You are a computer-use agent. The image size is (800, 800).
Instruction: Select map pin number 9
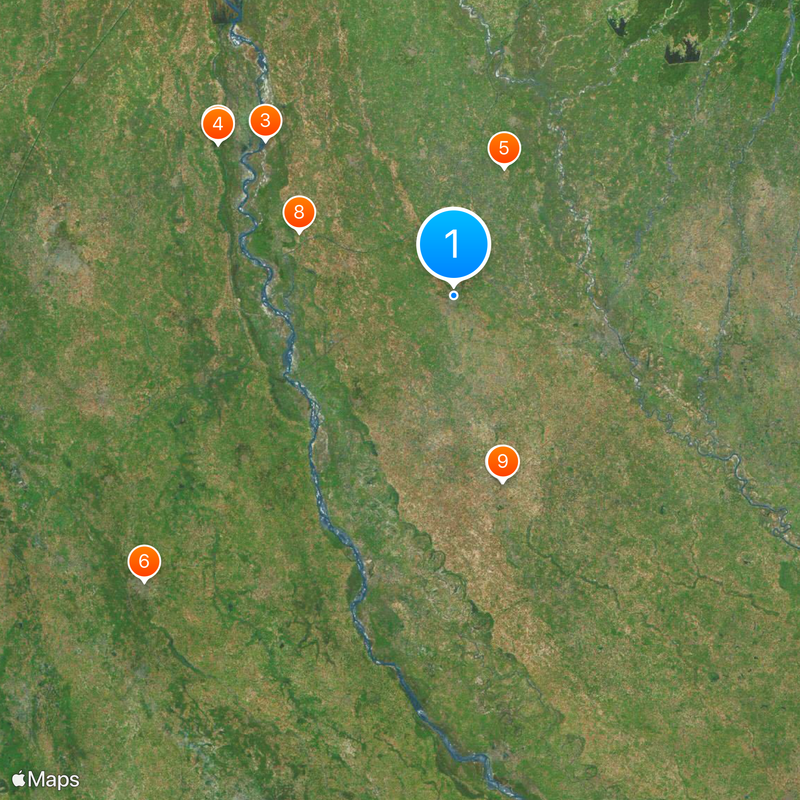tap(503, 462)
